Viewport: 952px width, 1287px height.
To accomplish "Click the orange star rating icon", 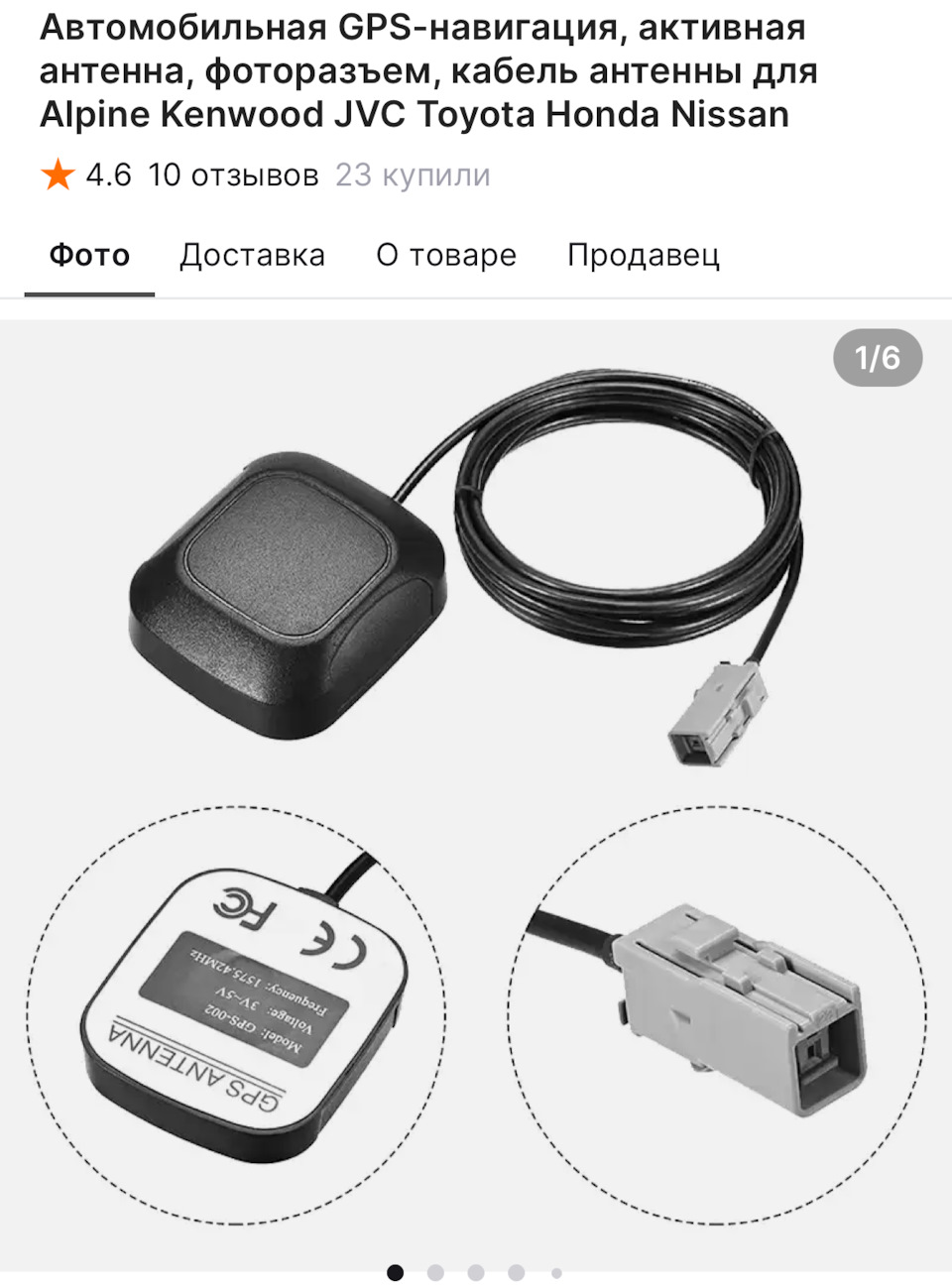I will click(x=60, y=175).
